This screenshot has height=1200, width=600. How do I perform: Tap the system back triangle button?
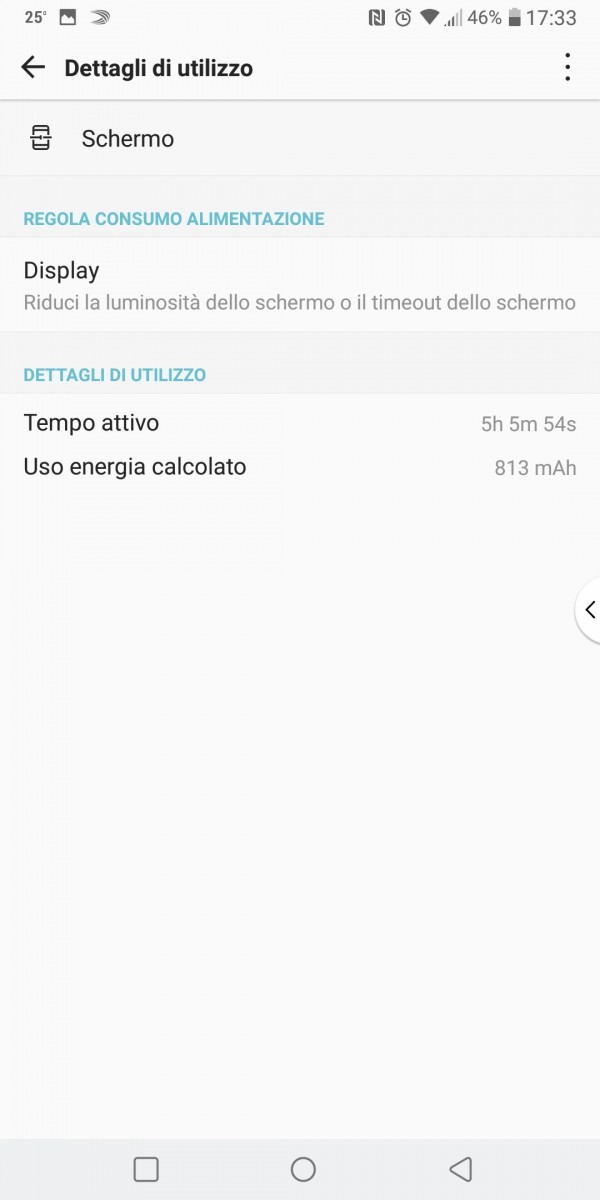pos(460,1169)
